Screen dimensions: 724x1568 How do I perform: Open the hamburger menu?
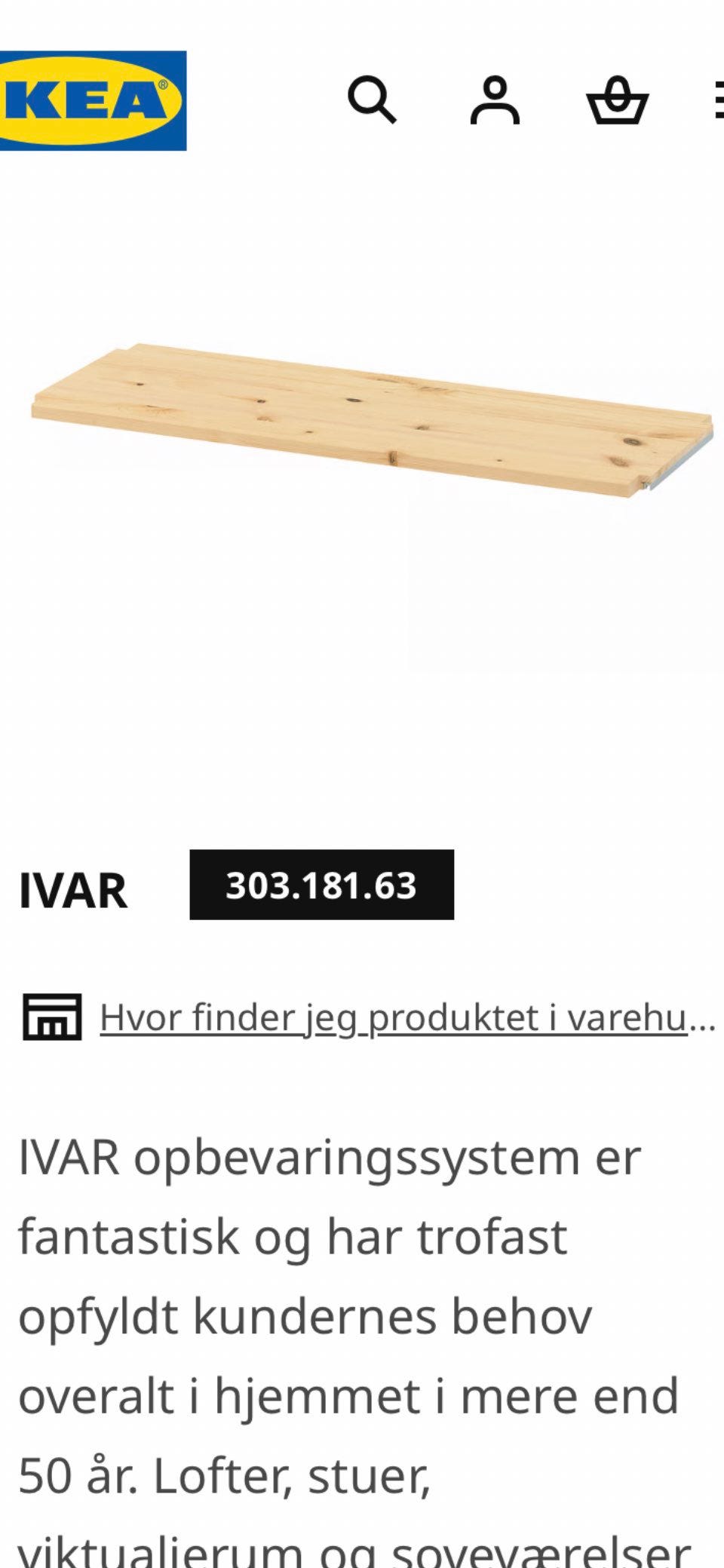coord(719,100)
